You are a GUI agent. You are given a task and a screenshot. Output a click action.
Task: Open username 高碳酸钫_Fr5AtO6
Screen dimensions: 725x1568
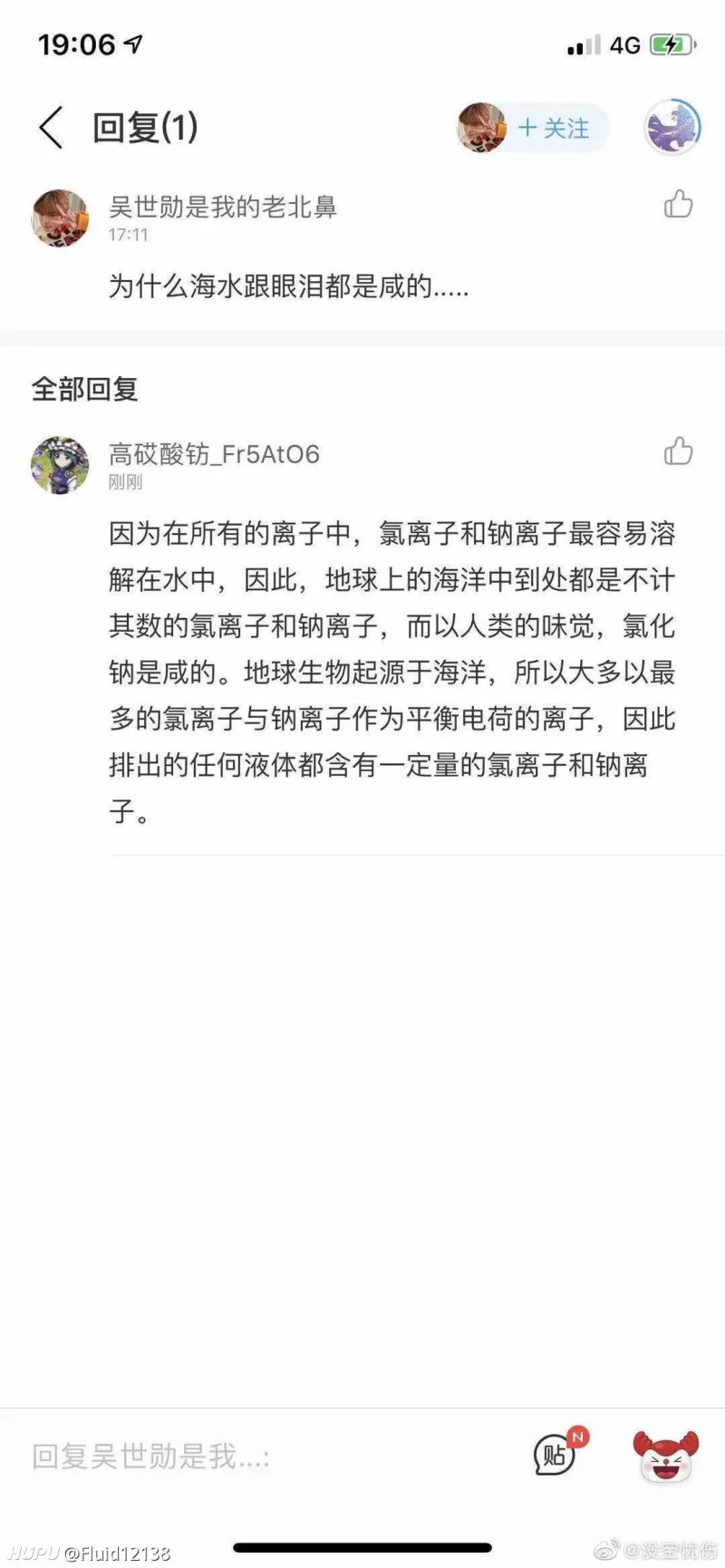pos(214,453)
